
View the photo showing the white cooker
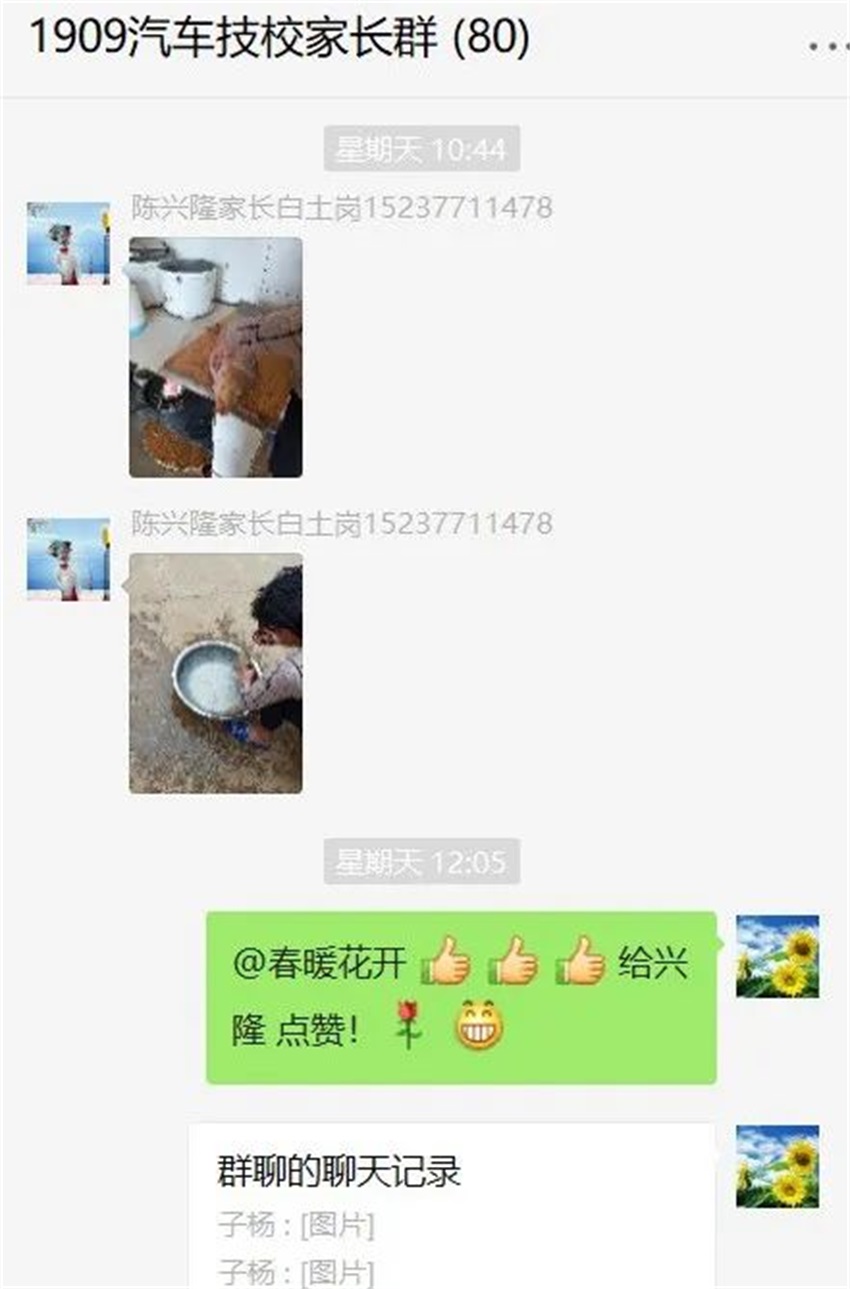(215, 357)
